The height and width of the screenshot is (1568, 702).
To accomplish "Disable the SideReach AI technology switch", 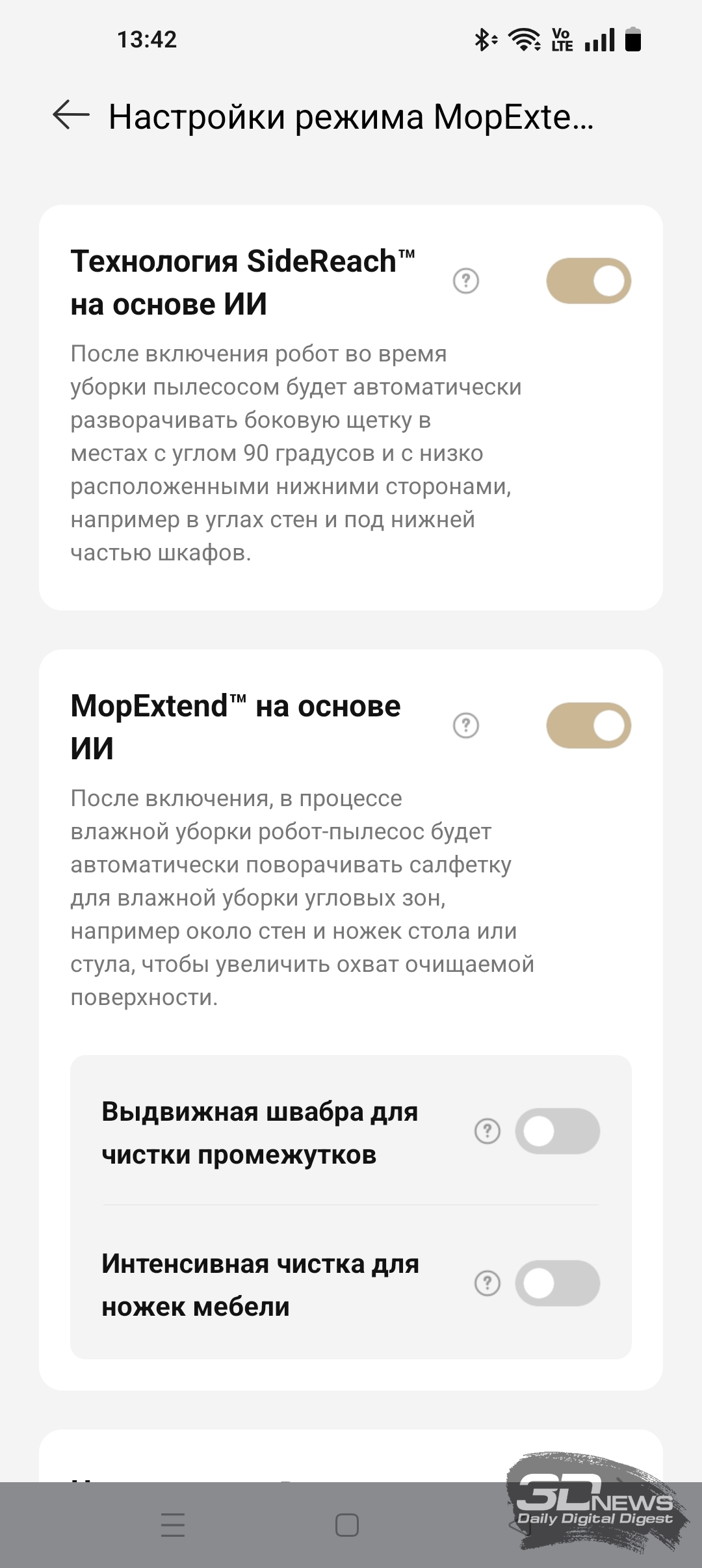I will click(x=588, y=281).
